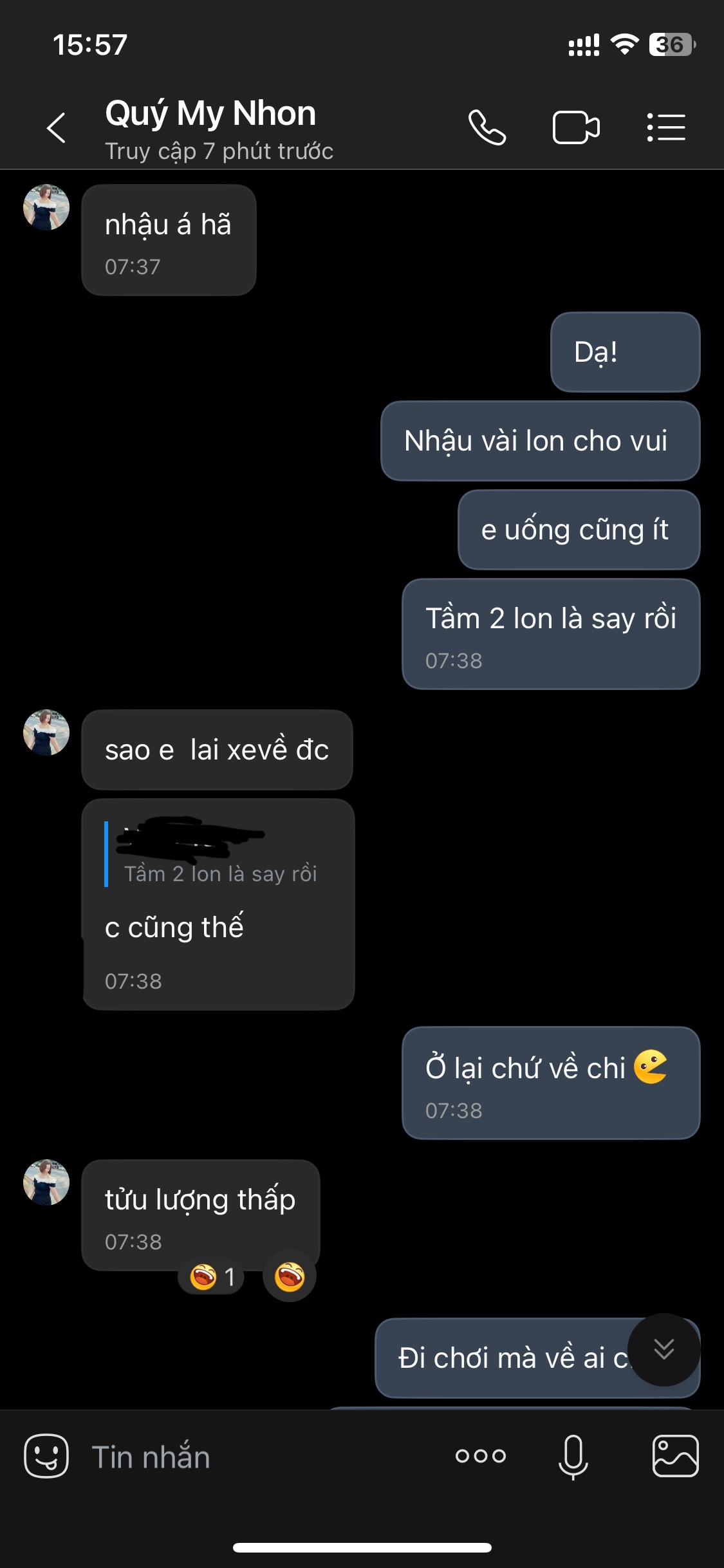Open the photo gallery picker

click(x=675, y=1456)
